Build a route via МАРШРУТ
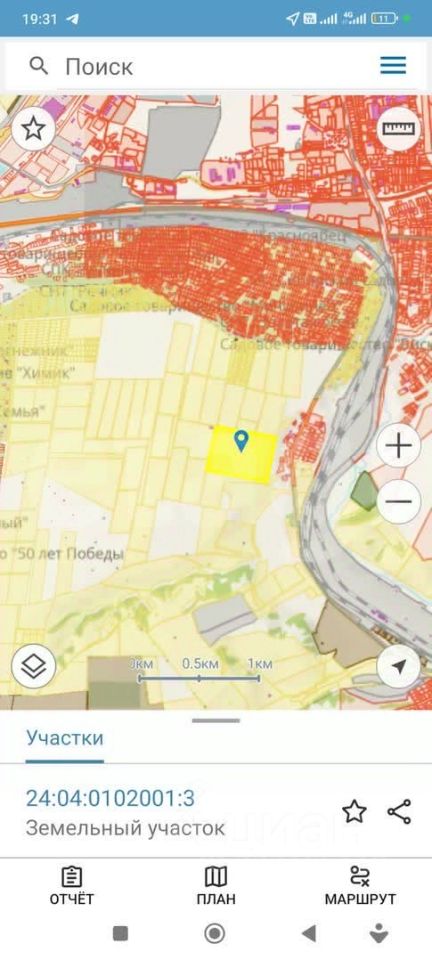The height and width of the screenshot is (960, 432). [360, 886]
